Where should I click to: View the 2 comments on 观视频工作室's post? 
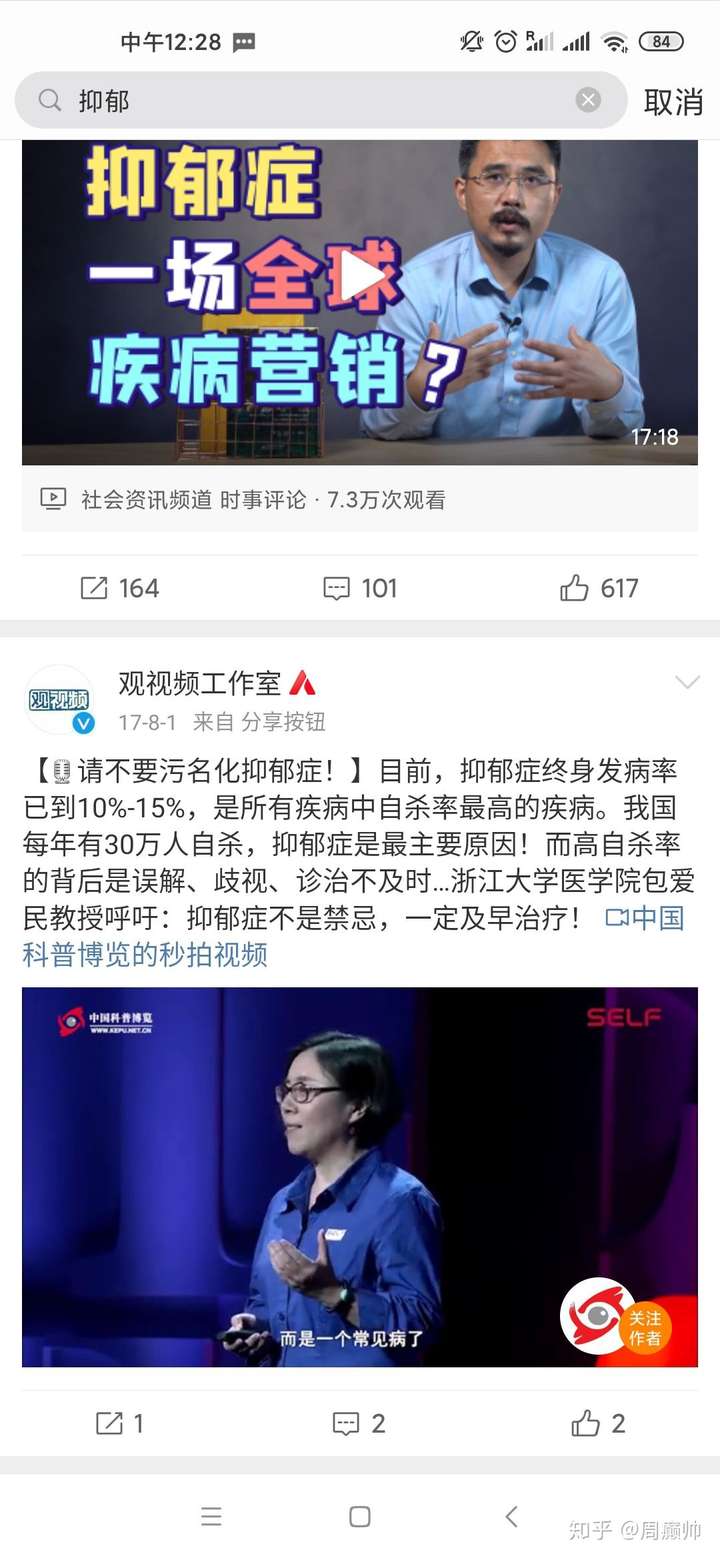[x=359, y=1423]
